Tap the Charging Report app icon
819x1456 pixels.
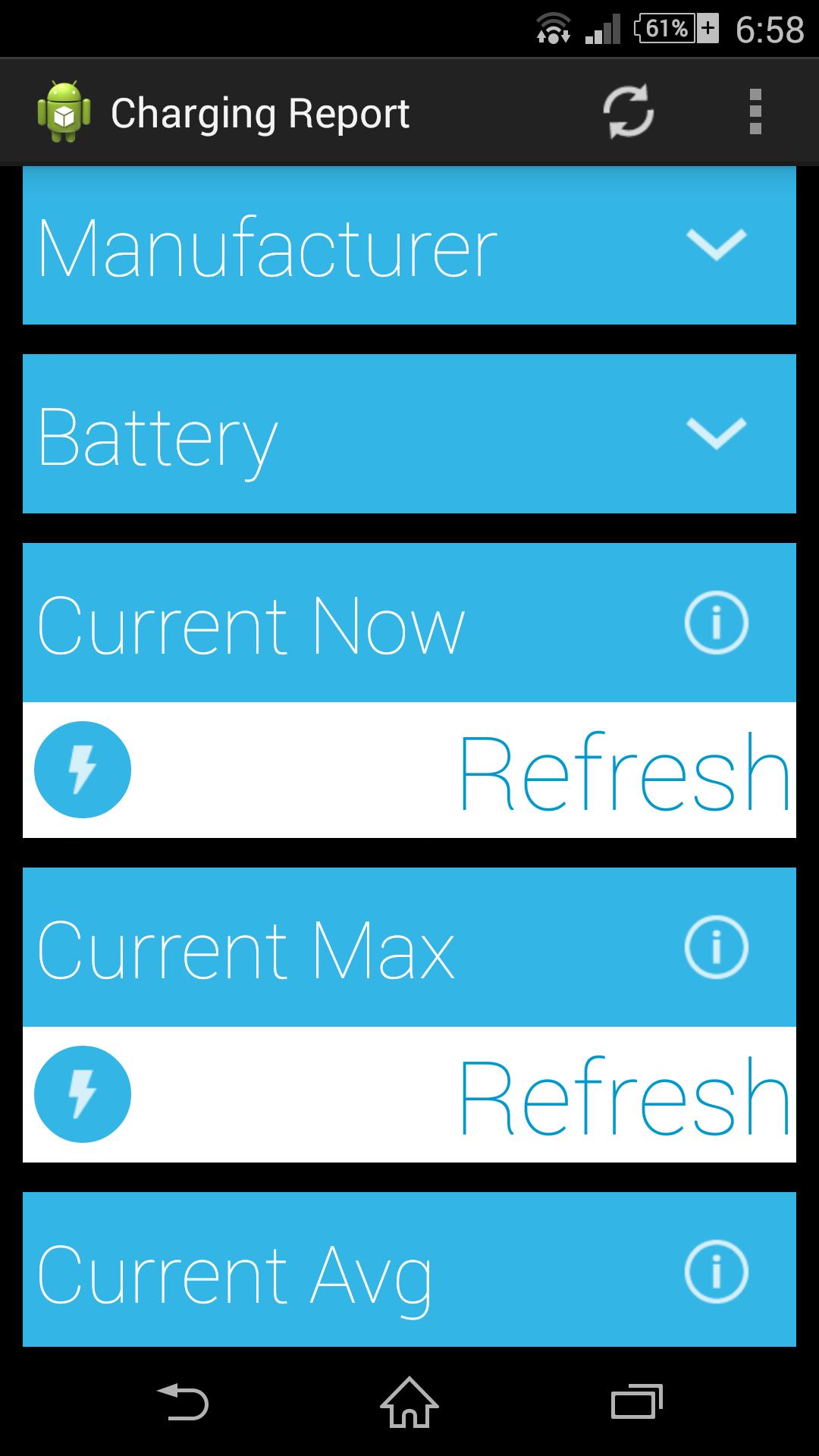pos(63,112)
